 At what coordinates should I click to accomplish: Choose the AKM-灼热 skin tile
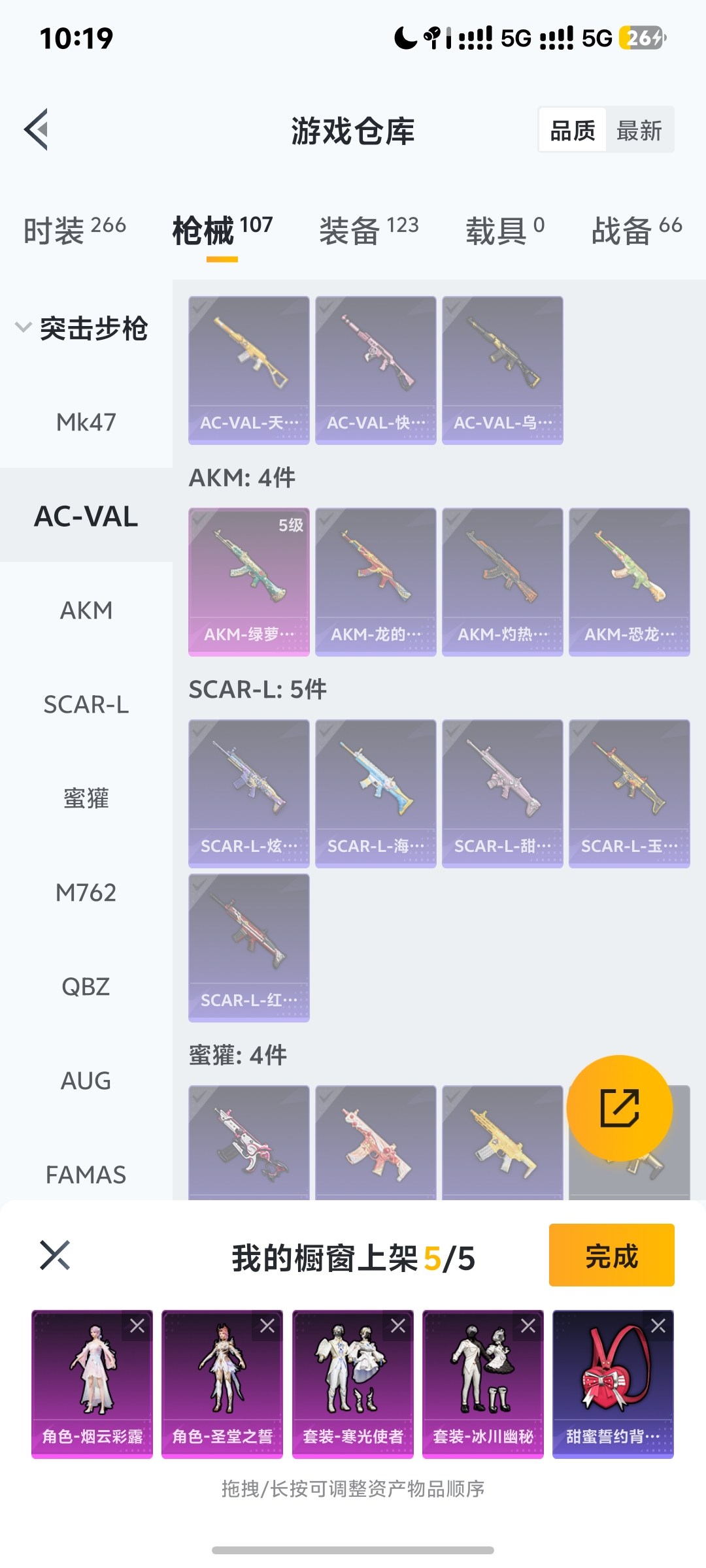coord(503,581)
